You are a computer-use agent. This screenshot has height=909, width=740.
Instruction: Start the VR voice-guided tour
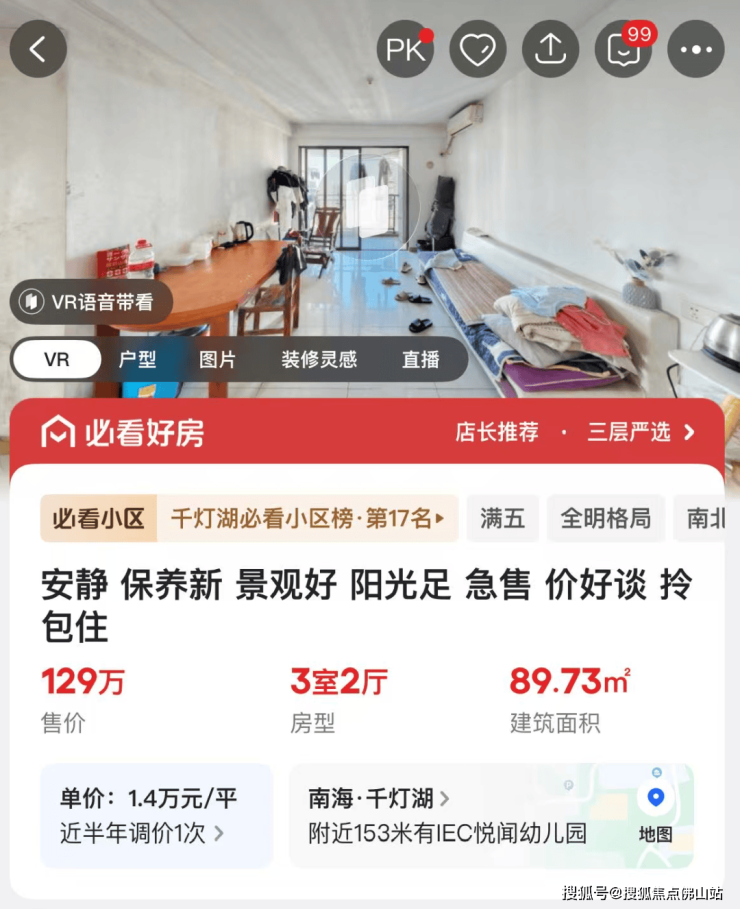92,302
